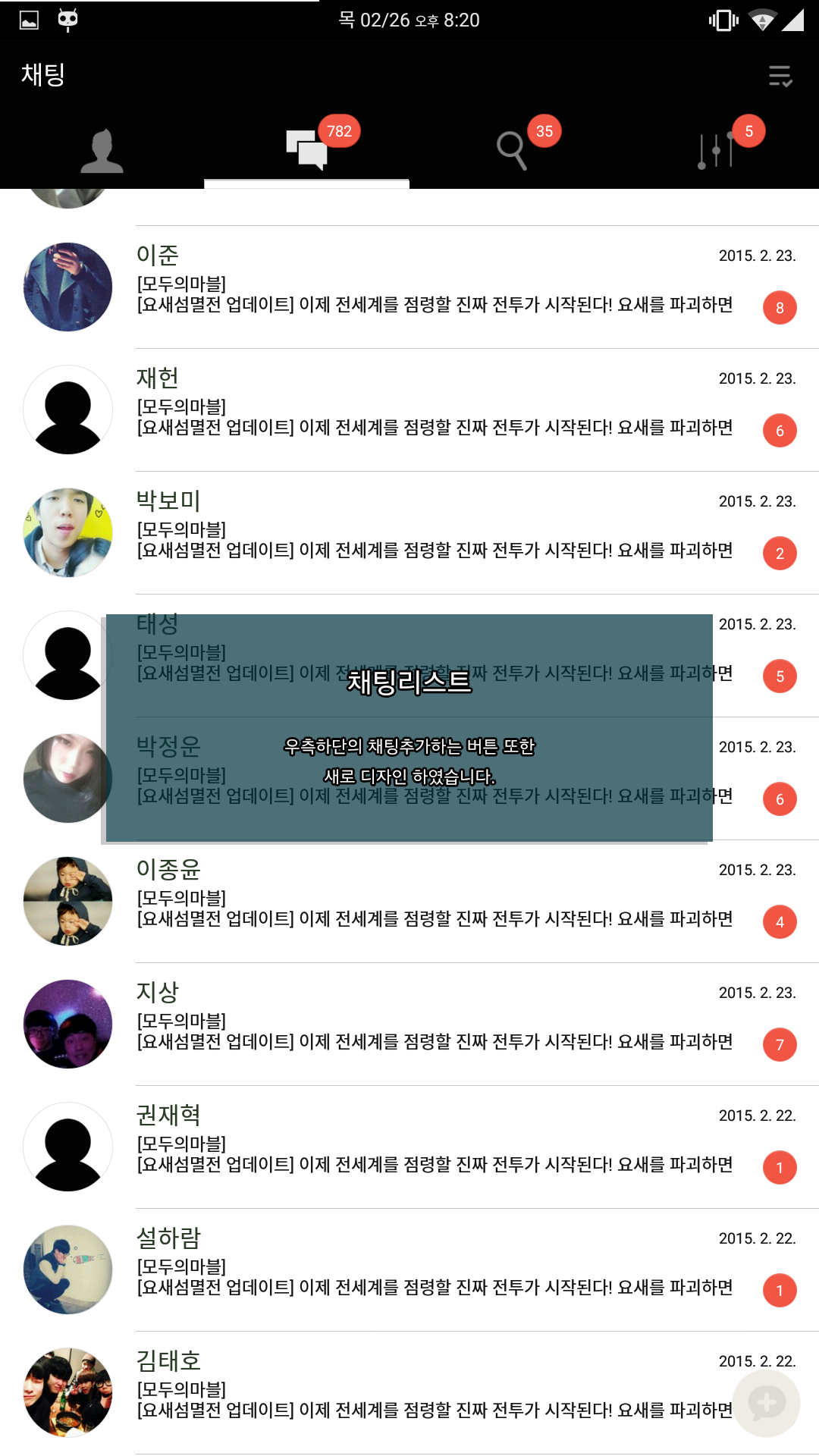This screenshot has width=819, height=1456.
Task: Select the chat tab with 782 badge
Action: pyautogui.click(x=307, y=149)
